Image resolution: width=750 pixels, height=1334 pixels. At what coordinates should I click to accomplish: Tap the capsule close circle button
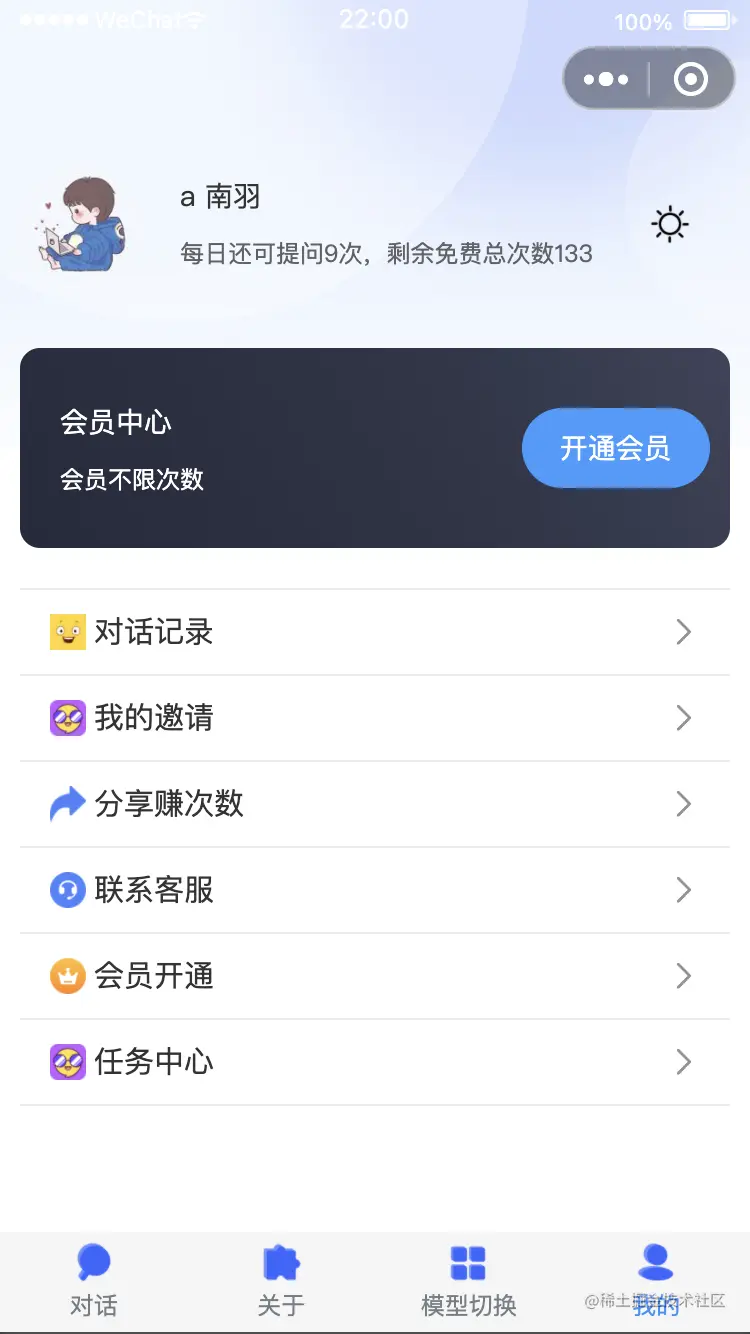(691, 77)
